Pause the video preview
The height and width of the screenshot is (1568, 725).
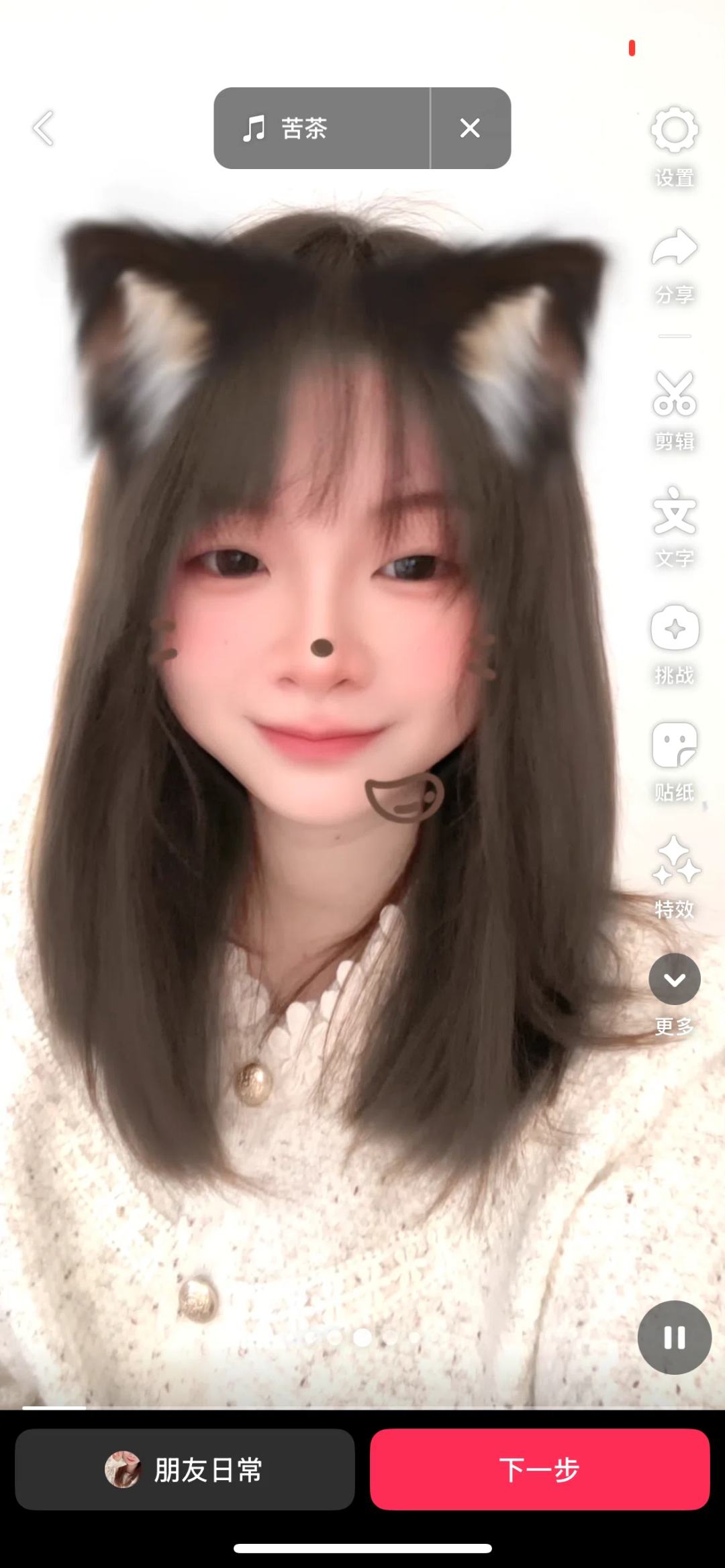(x=674, y=1338)
